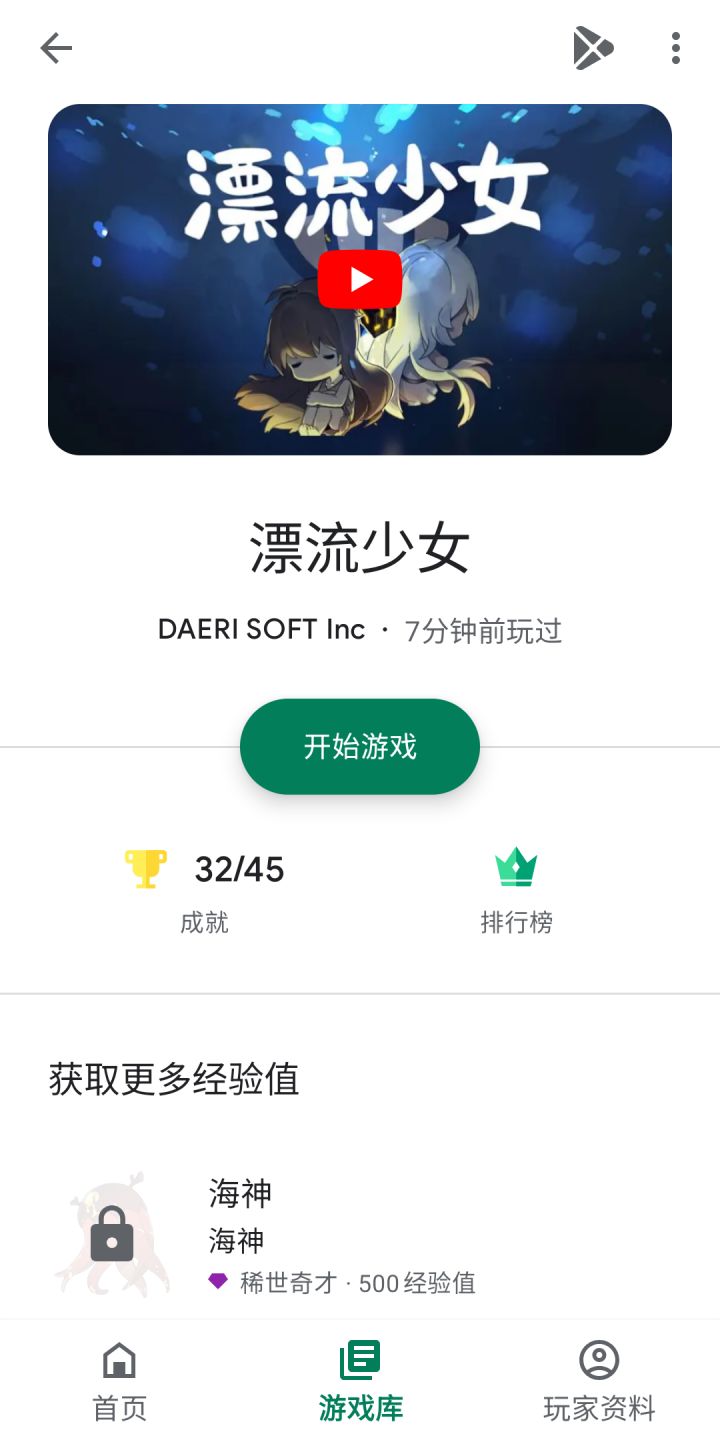Open the developer page DAERI SOFT Inc
The image size is (720, 1432).
click(262, 631)
